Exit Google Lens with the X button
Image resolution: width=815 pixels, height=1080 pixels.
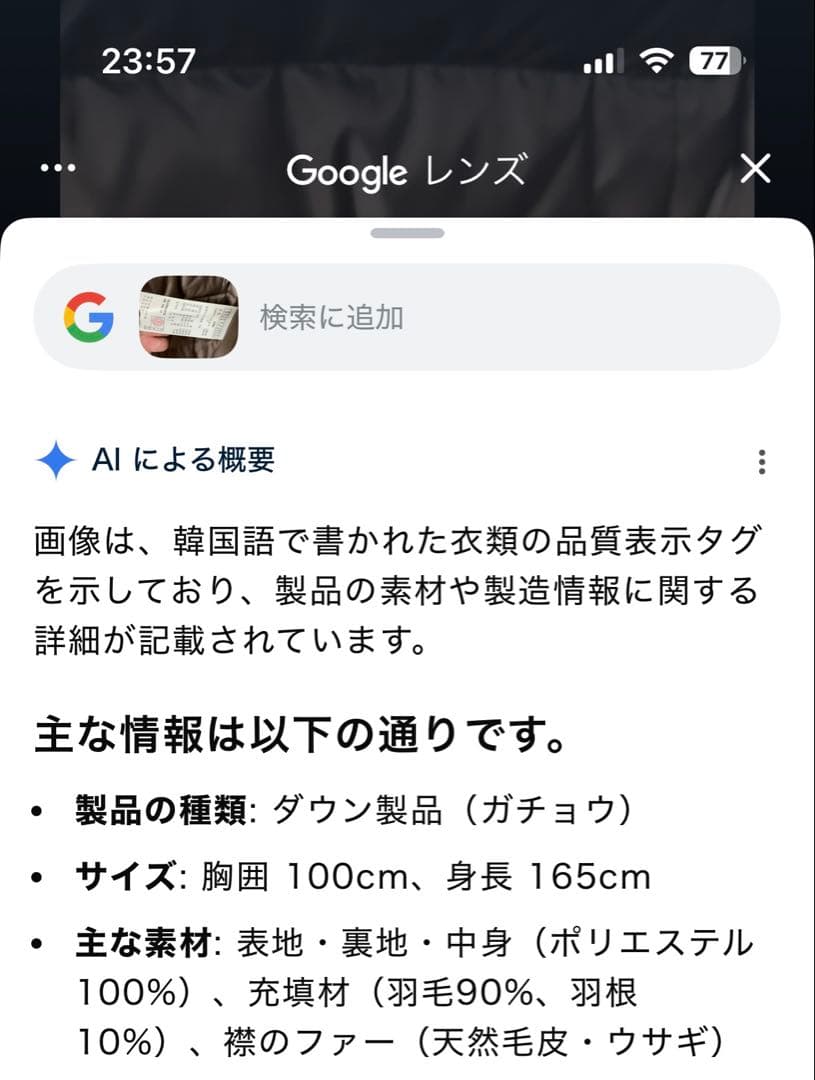[756, 168]
